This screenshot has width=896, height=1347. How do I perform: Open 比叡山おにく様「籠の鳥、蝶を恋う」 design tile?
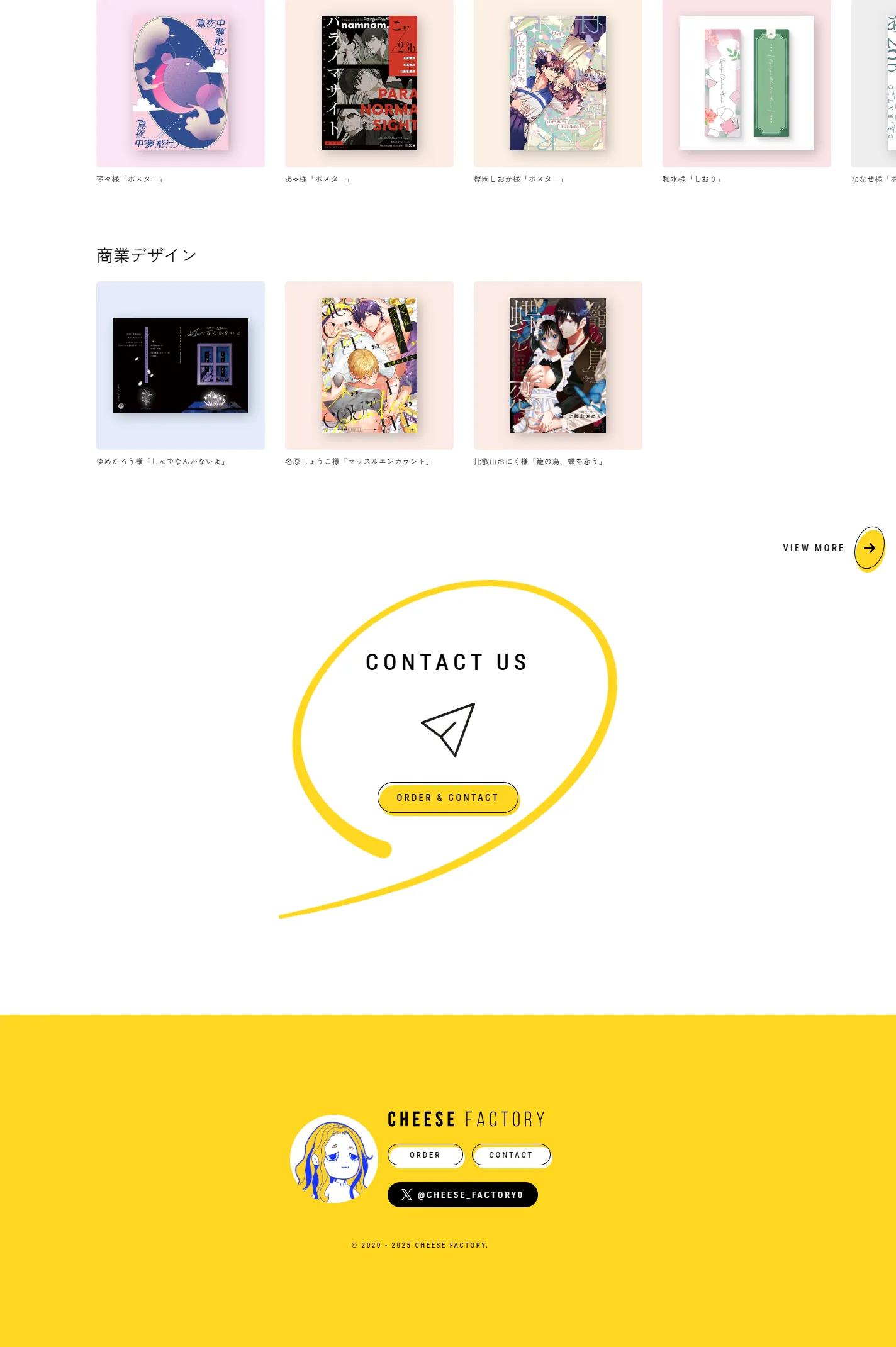(x=558, y=366)
